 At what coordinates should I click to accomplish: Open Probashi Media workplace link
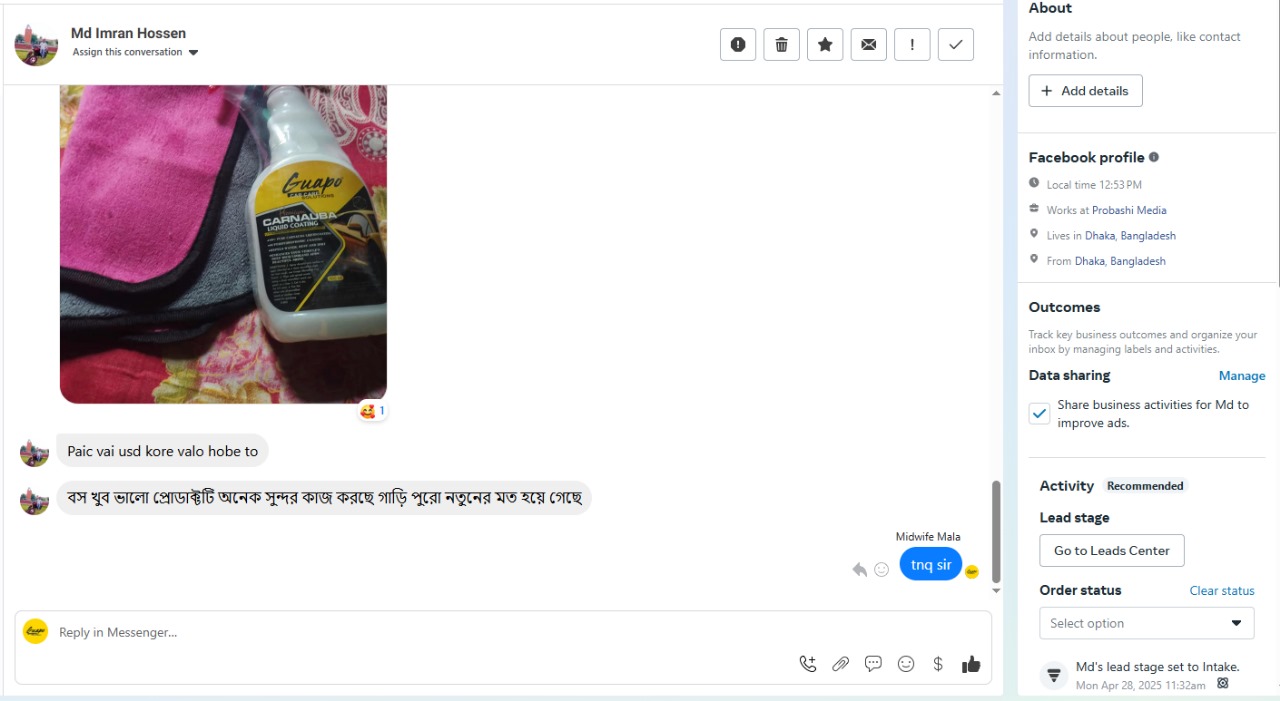pyautogui.click(x=1129, y=210)
